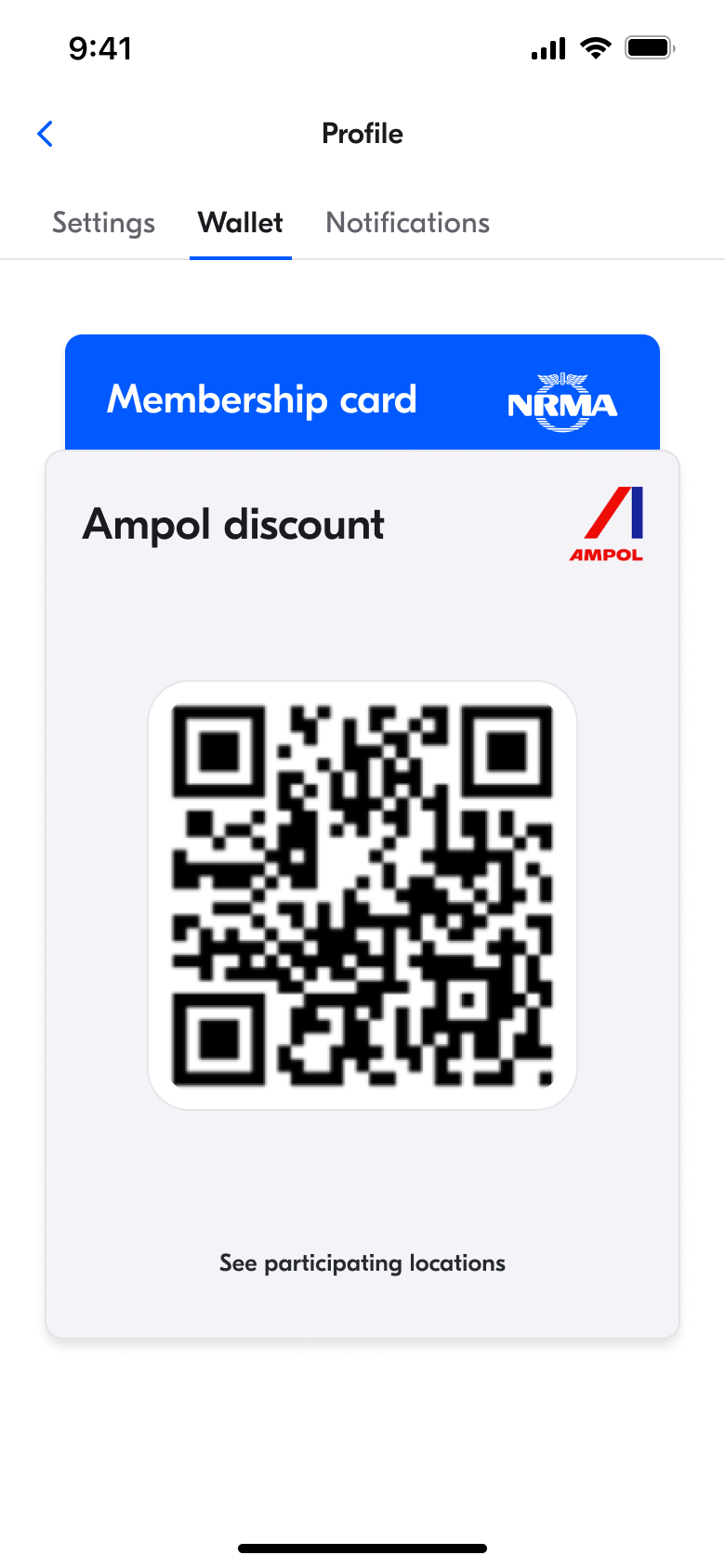
Task: See participating locations for Ampol discount
Action: (x=362, y=1263)
